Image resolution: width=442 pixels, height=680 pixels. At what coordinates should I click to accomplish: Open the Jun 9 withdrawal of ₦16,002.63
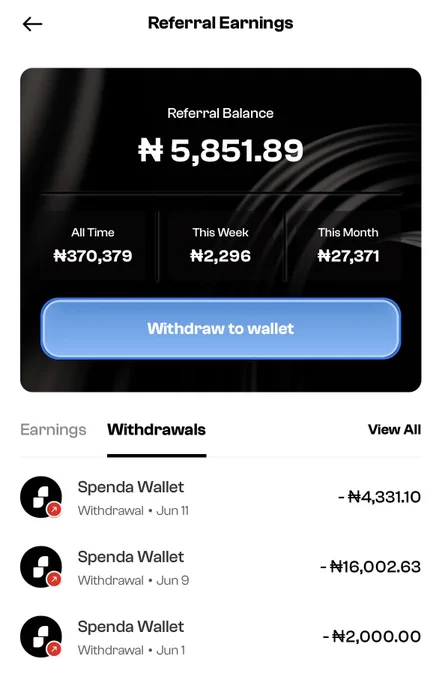(220, 567)
